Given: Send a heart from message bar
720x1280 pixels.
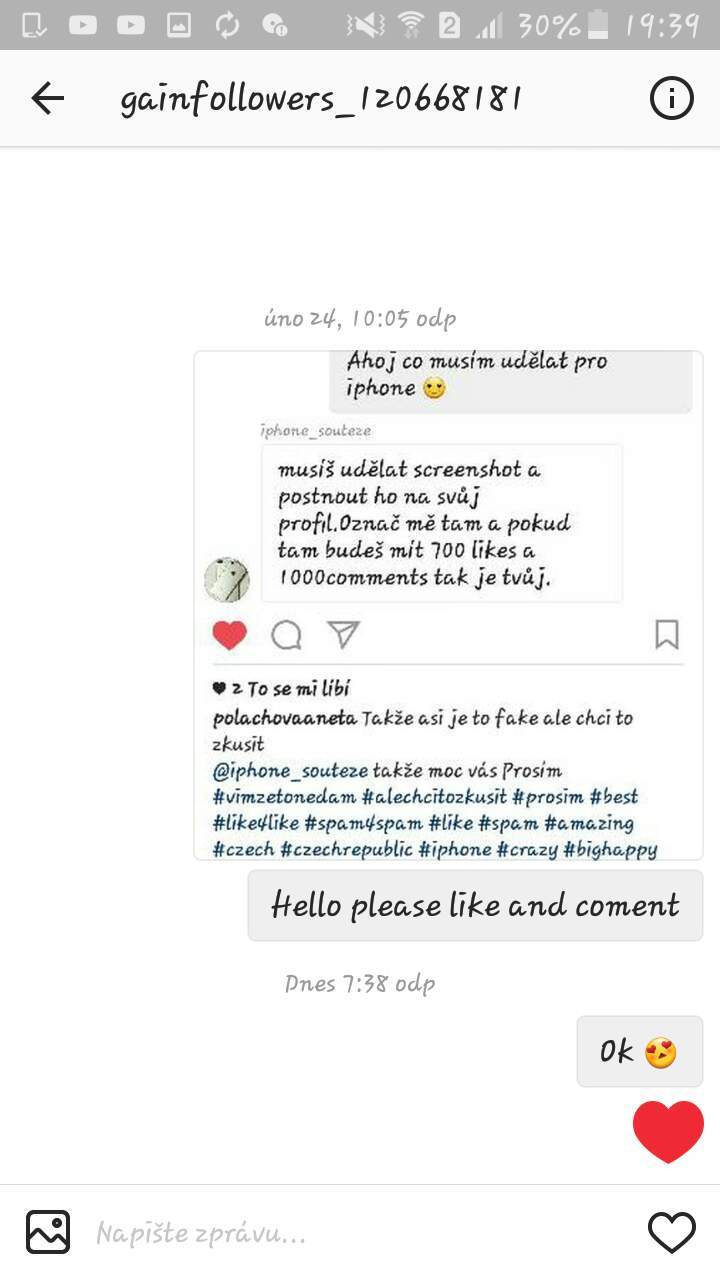Looking at the screenshot, I should point(671,1232).
